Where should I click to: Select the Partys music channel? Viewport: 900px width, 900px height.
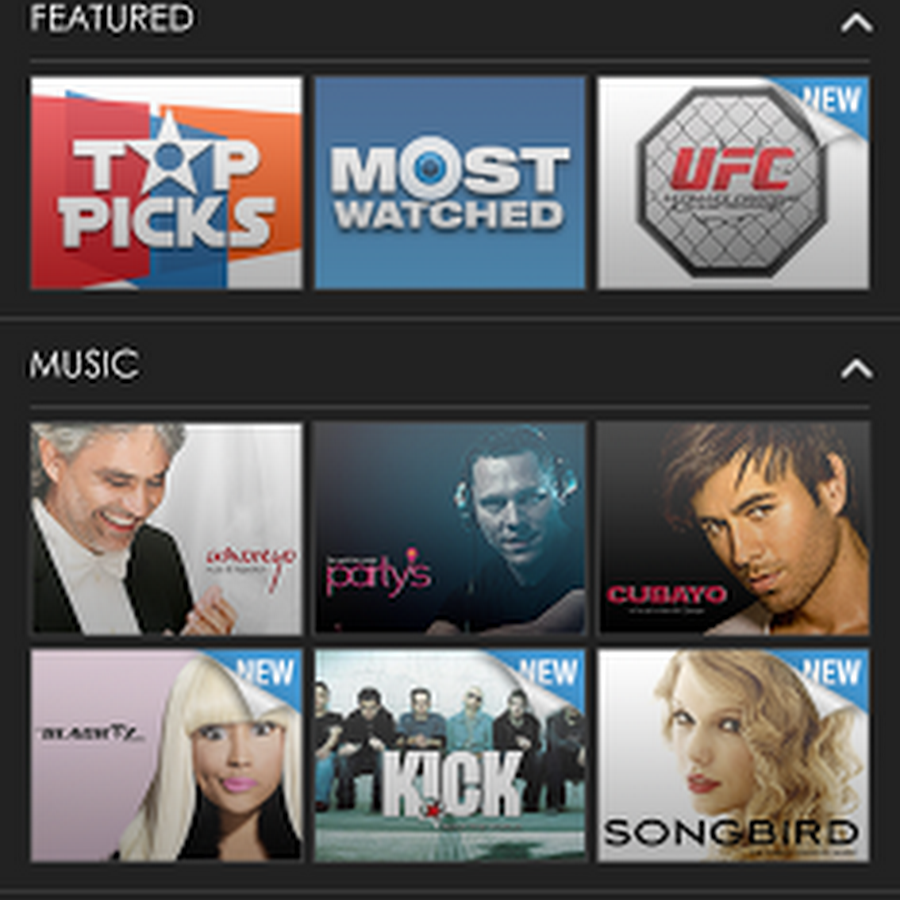tap(450, 528)
